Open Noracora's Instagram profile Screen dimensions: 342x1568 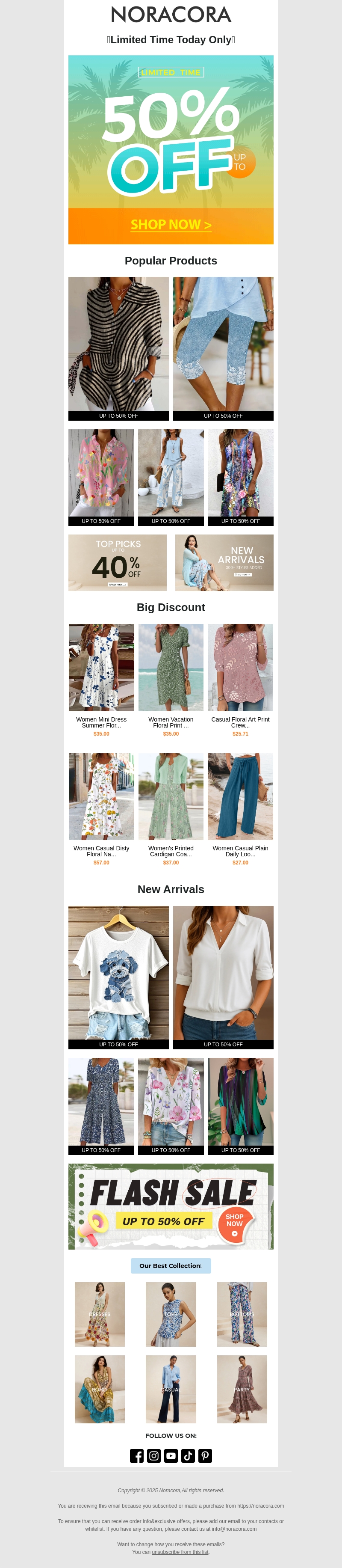(x=154, y=1455)
